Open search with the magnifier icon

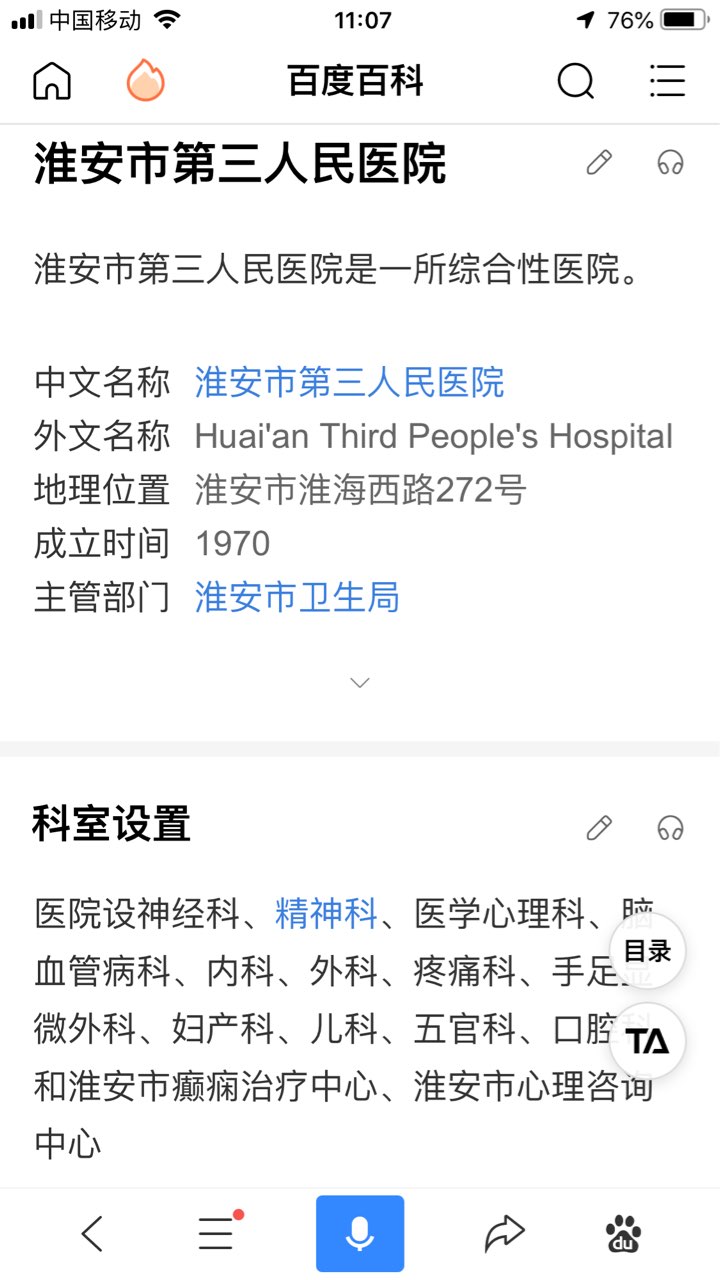pyautogui.click(x=576, y=81)
